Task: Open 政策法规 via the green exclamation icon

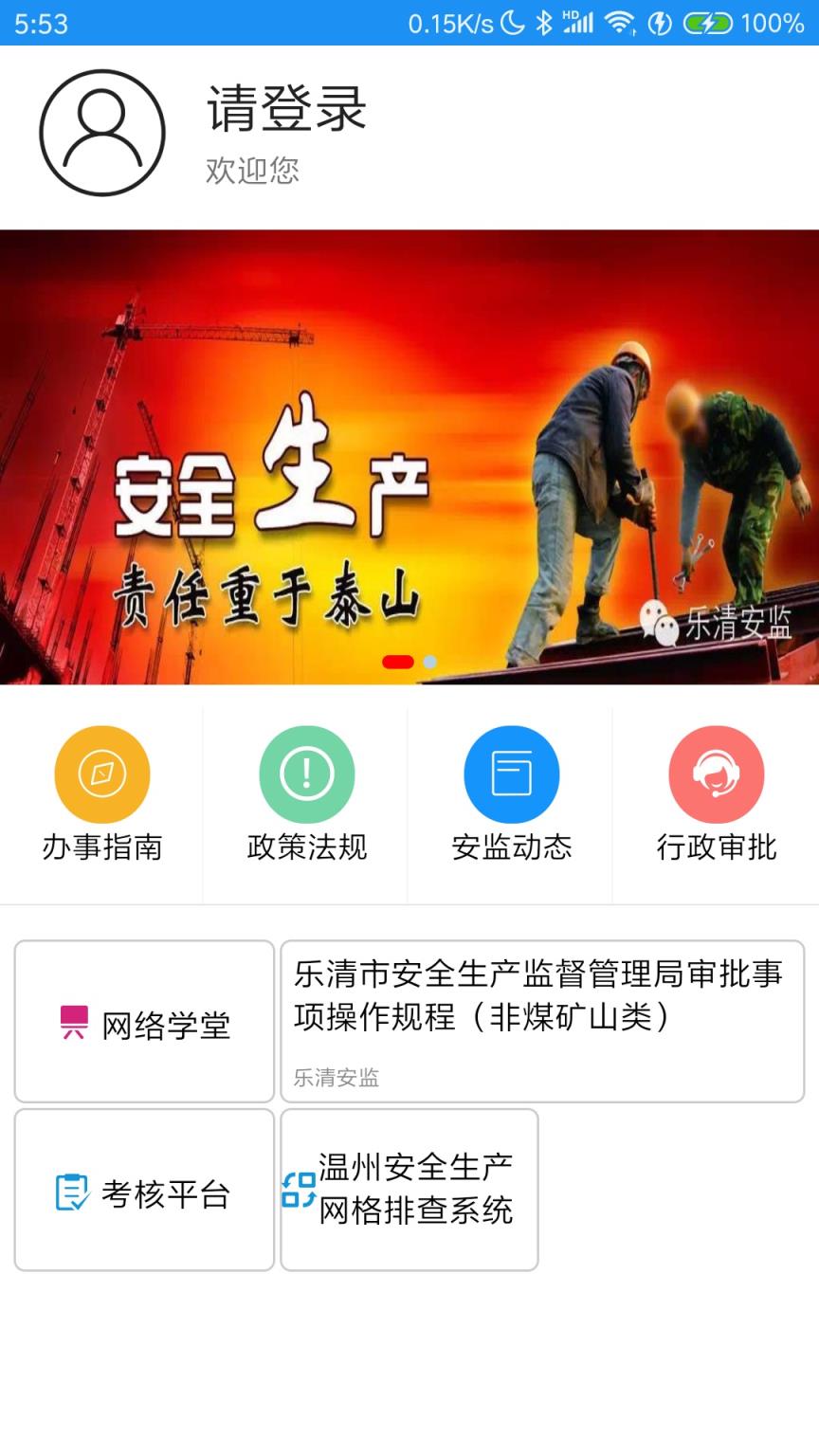Action: pyautogui.click(x=307, y=773)
